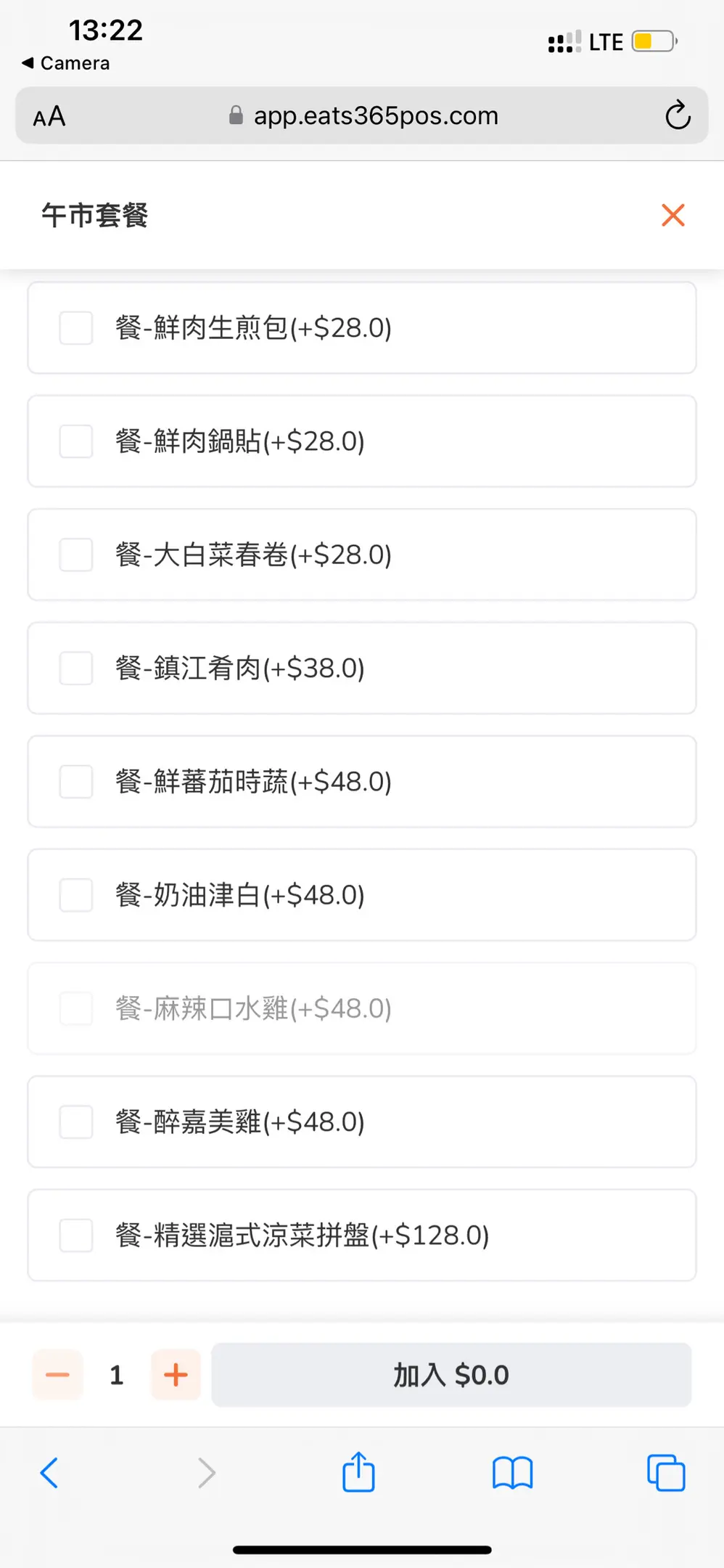
Task: Select 餐-精選滬式涼菜拼盤 checkbox
Action: coord(76,1235)
